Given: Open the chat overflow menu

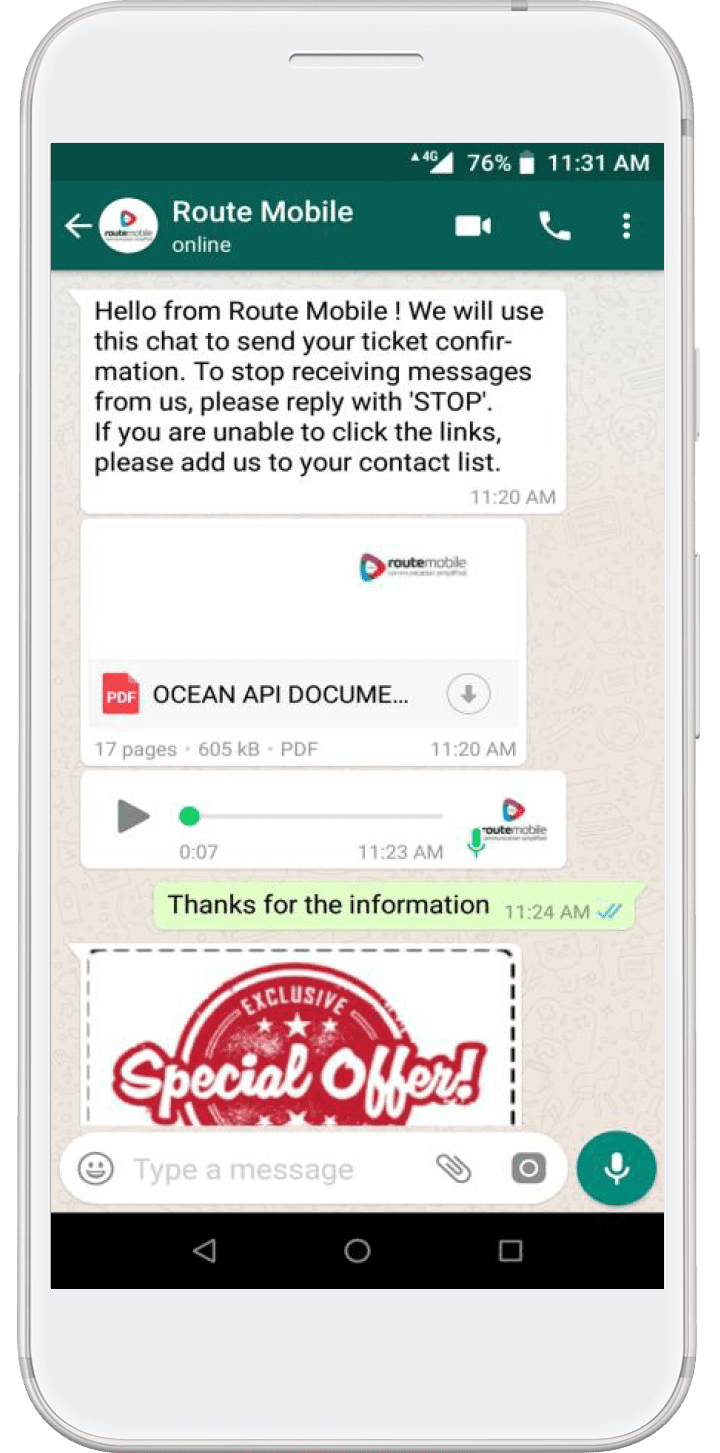Looking at the screenshot, I should tap(626, 226).
